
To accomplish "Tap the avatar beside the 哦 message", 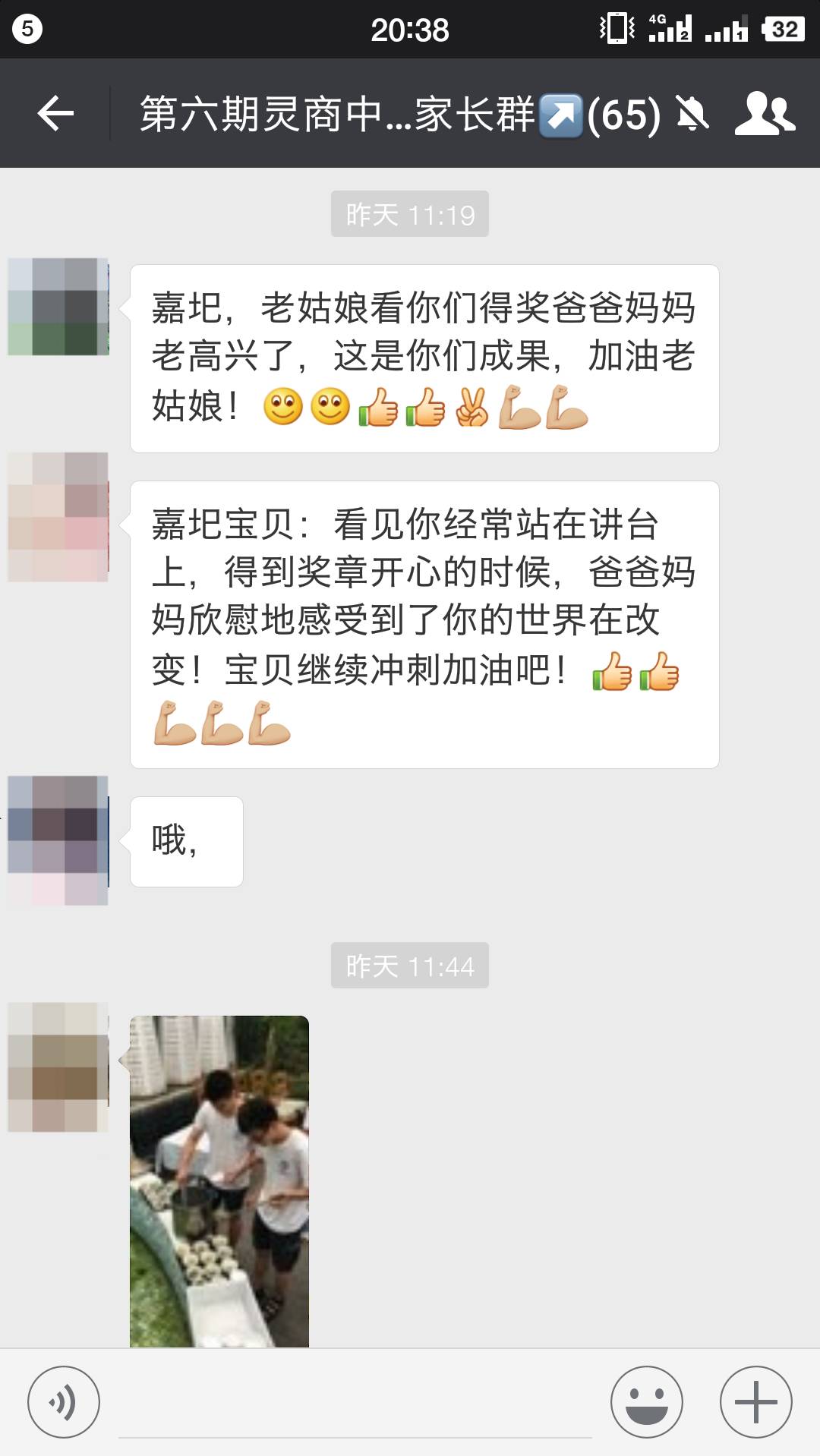I will (x=58, y=840).
